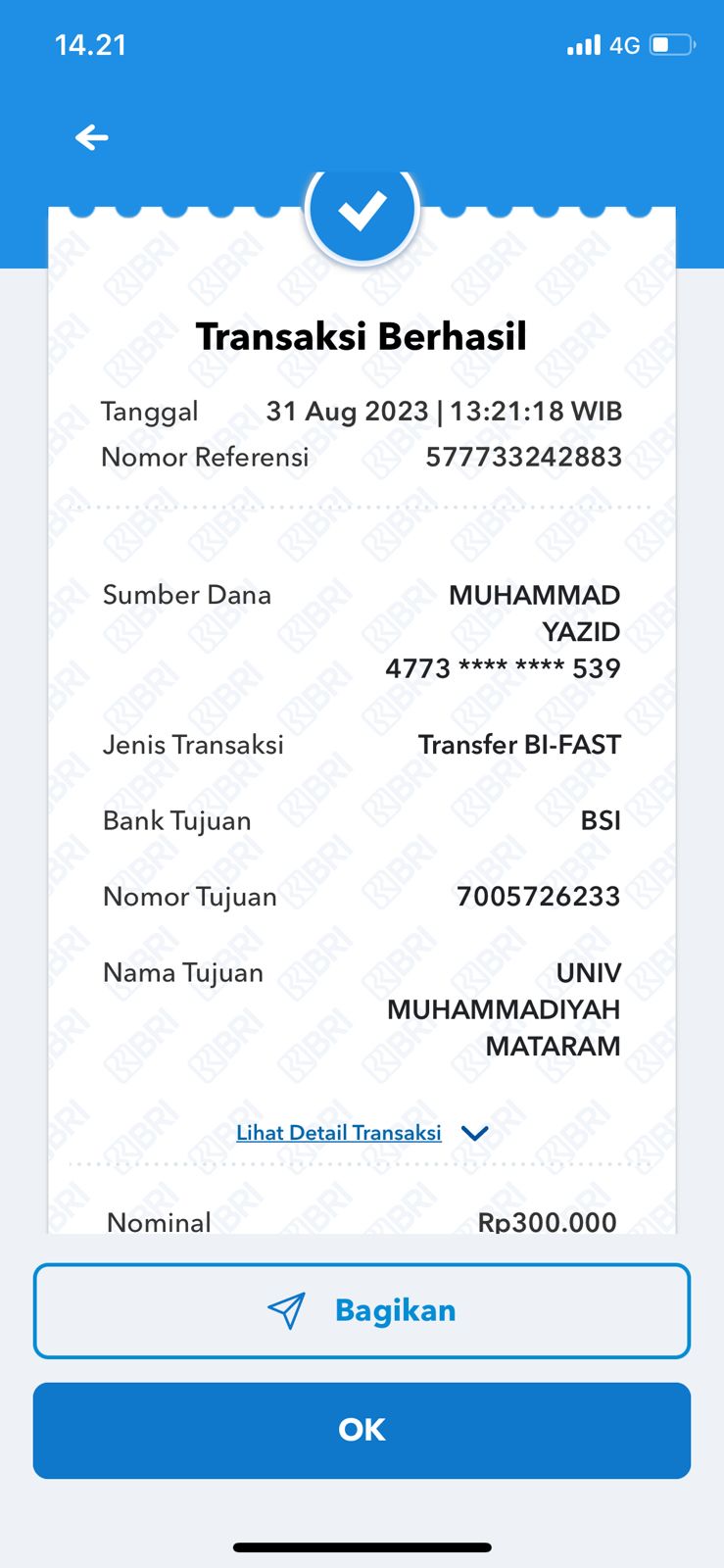Confirm with the OK button
Viewport: 724px width, 1568px height.
tap(362, 1431)
